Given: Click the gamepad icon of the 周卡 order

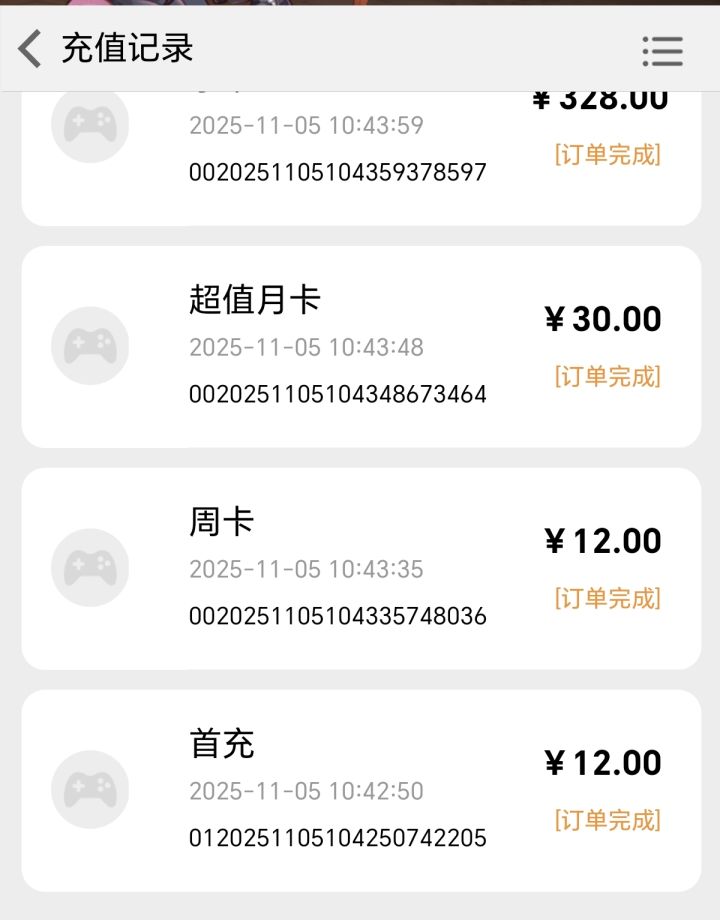Looking at the screenshot, I should click(89, 566).
